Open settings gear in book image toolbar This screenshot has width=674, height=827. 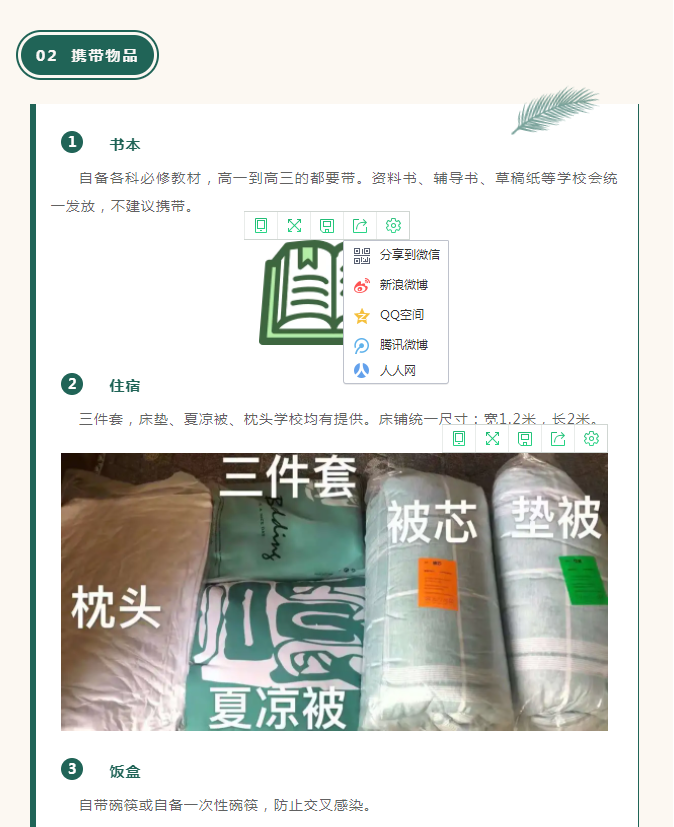pos(393,226)
